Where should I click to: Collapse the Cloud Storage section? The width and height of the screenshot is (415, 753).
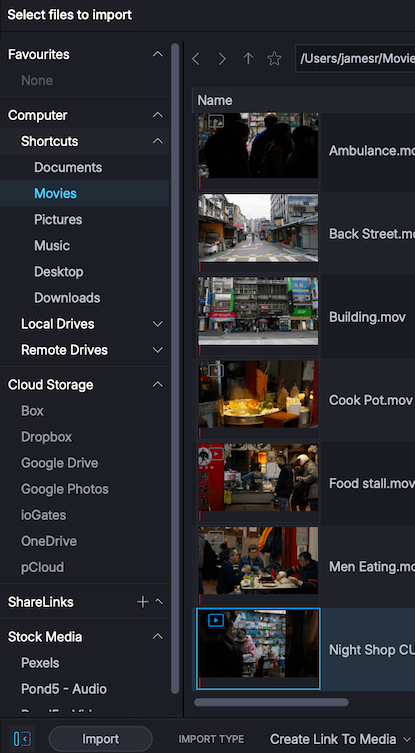pos(158,385)
